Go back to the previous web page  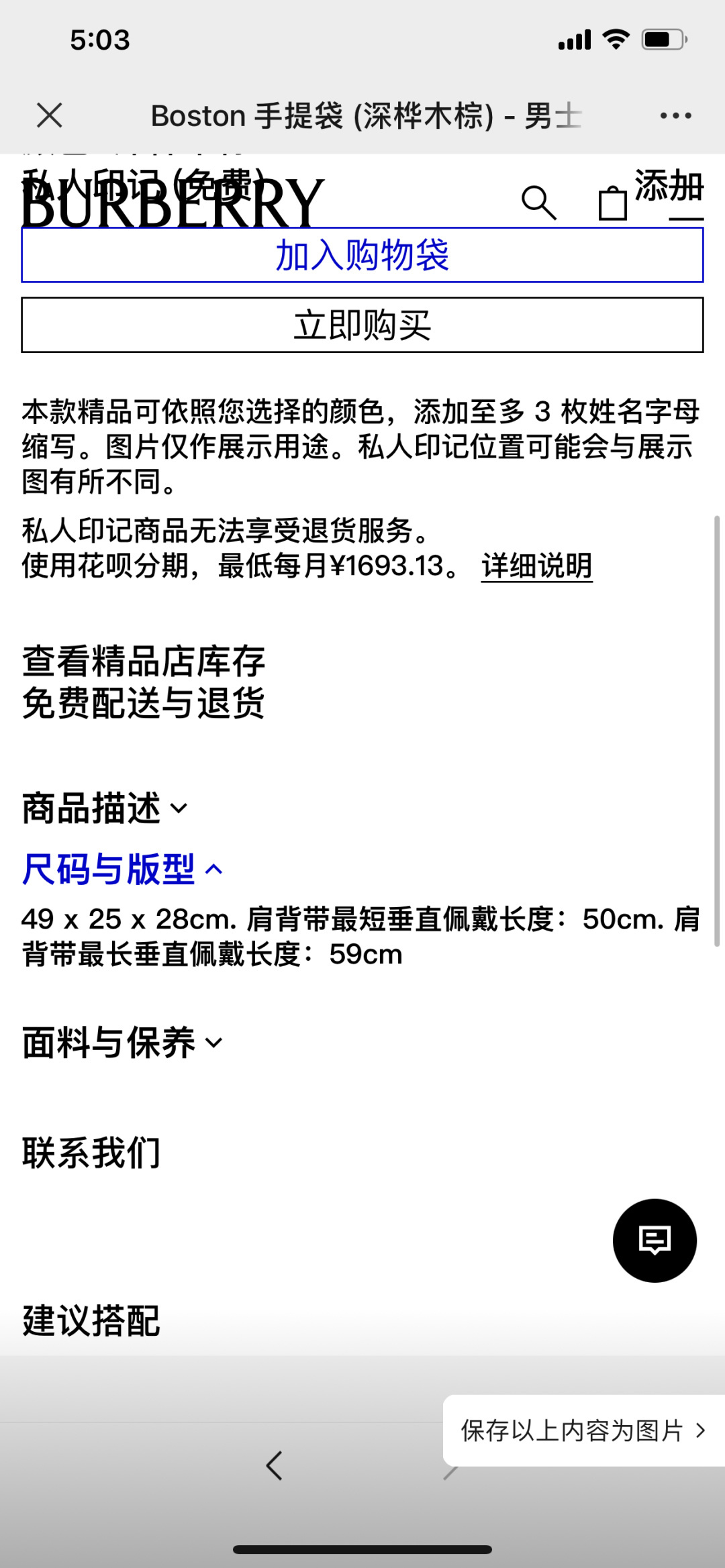pyautogui.click(x=274, y=1465)
